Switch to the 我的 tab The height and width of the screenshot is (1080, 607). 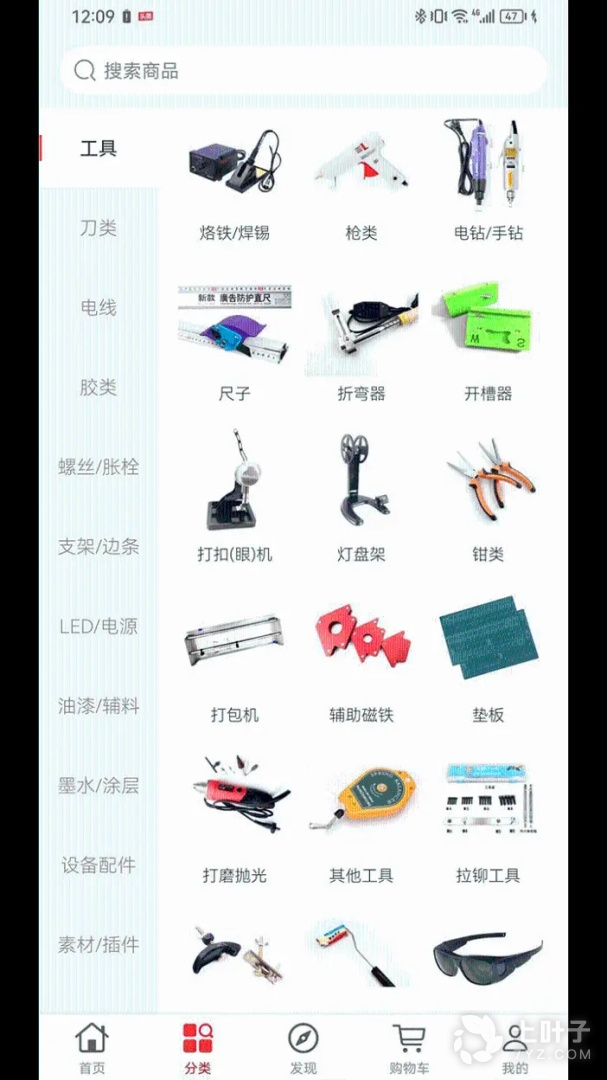pyautogui.click(x=514, y=1047)
